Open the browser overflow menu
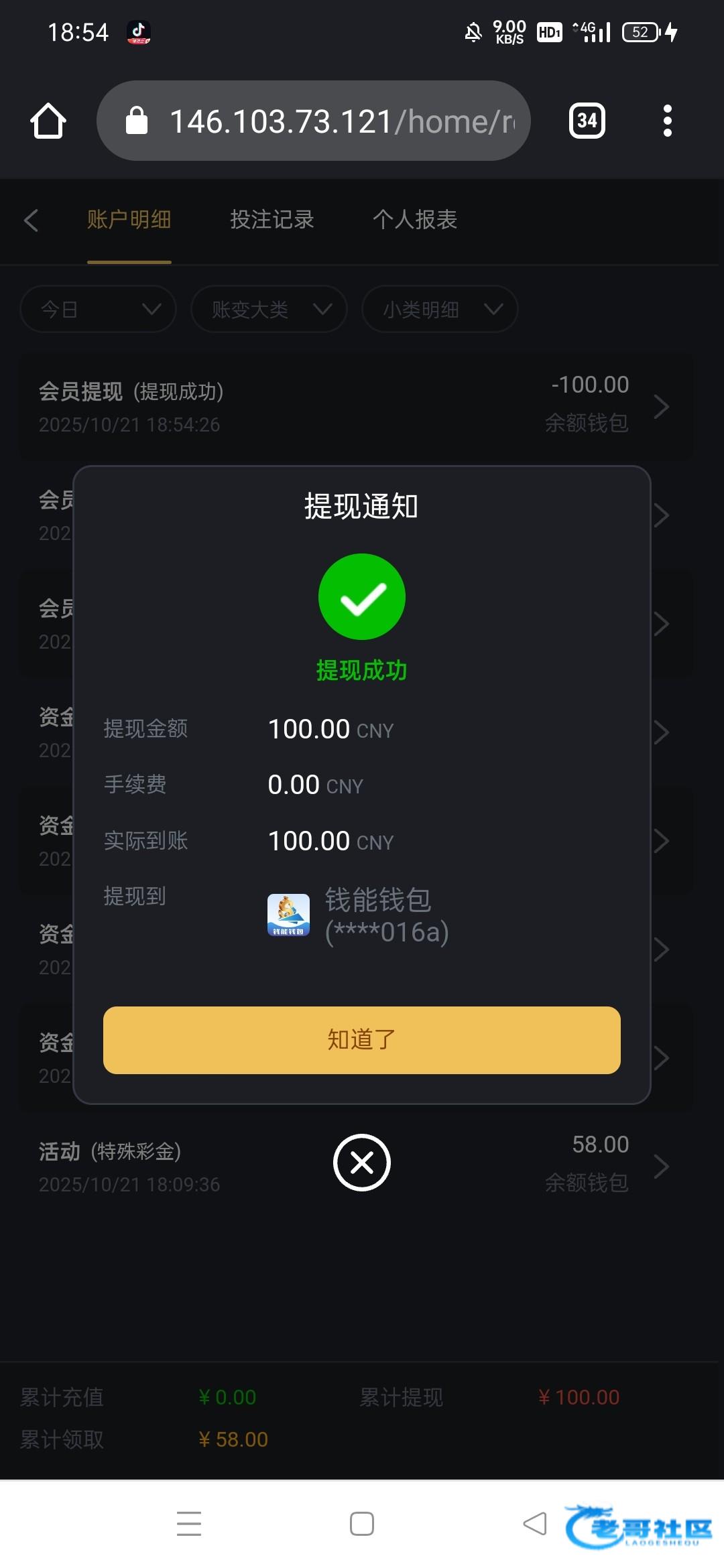The image size is (724, 1568). [x=667, y=121]
